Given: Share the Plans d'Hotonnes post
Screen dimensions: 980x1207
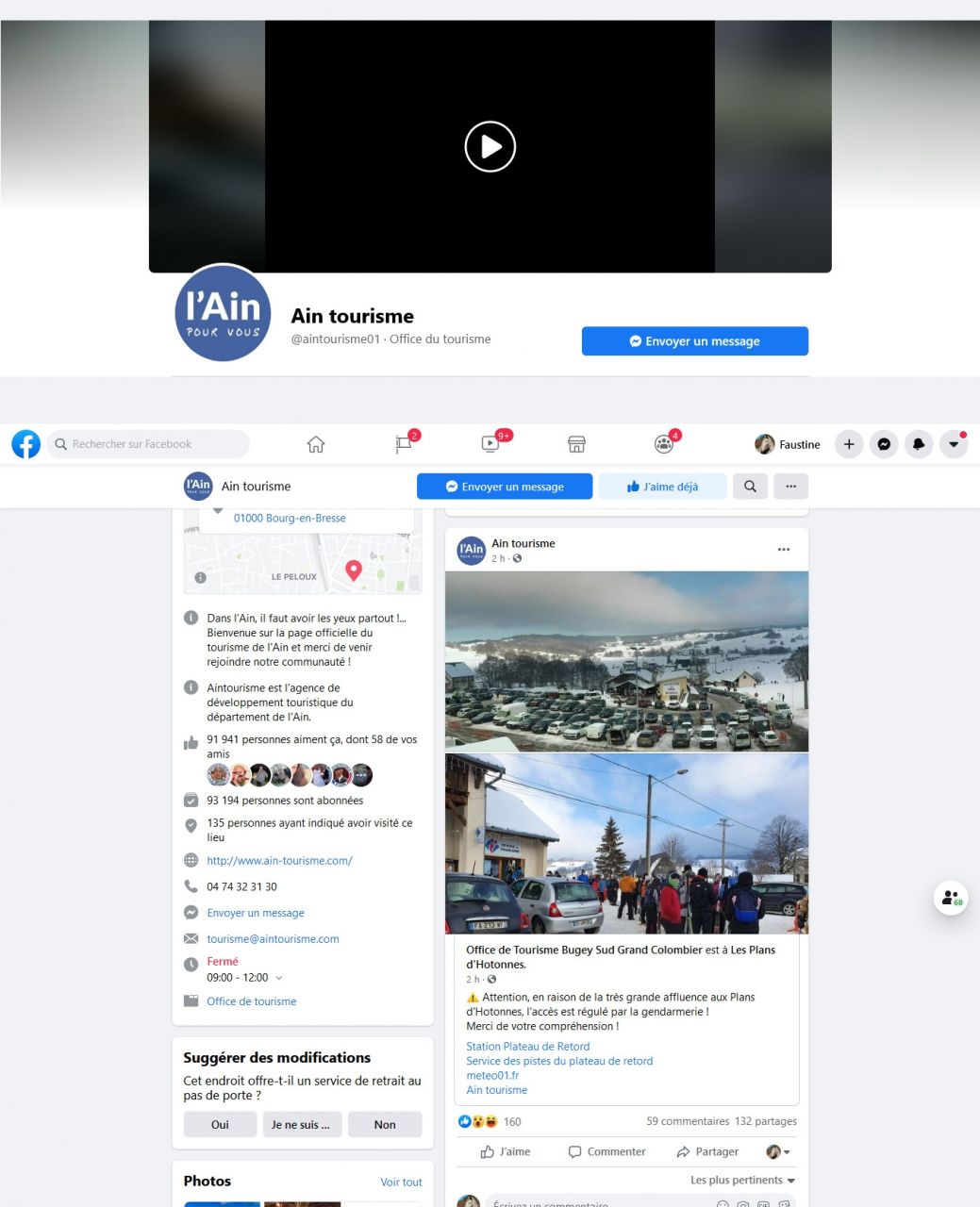Looking at the screenshot, I should (x=707, y=1151).
